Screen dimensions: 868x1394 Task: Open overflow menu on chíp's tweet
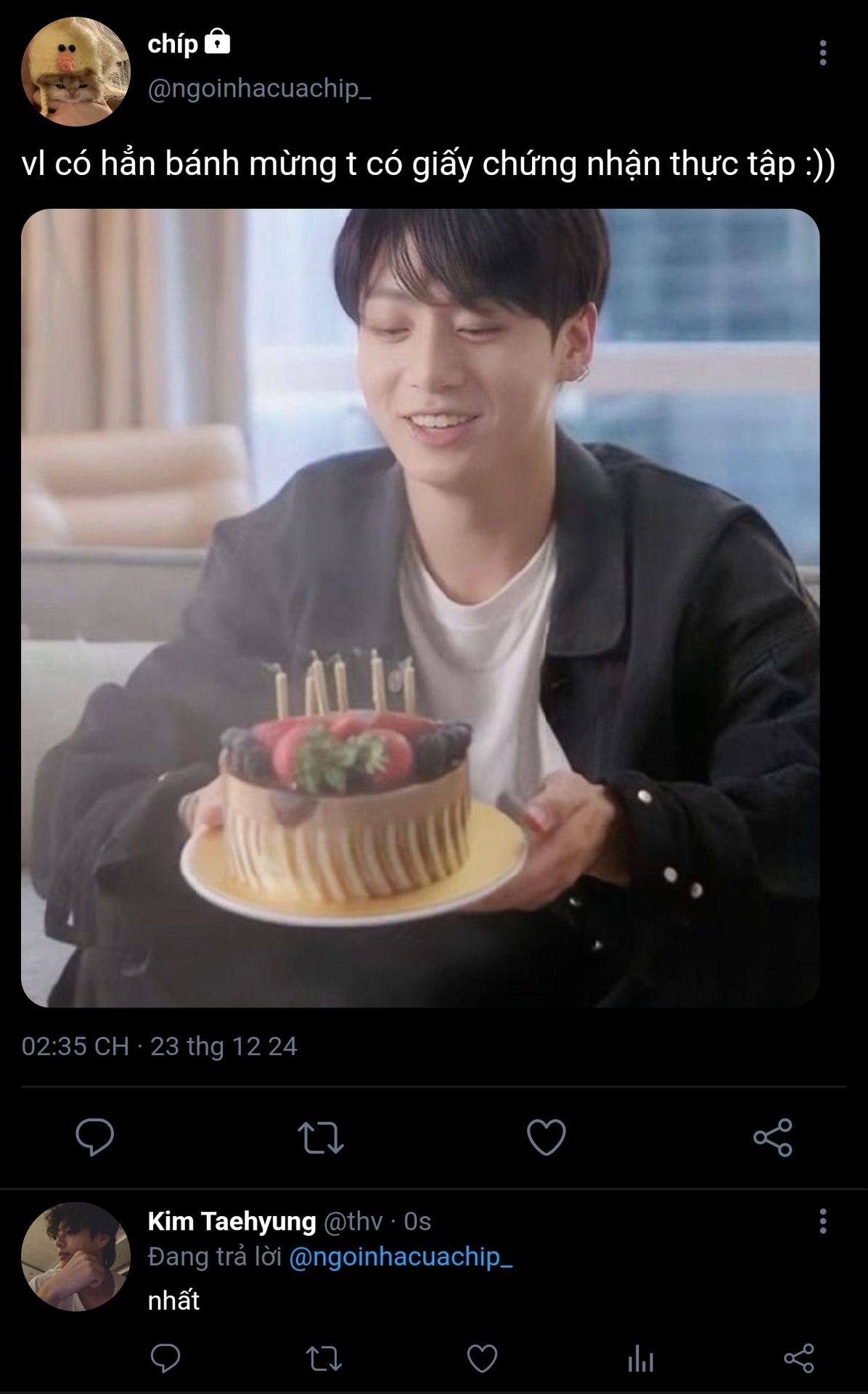(x=822, y=53)
